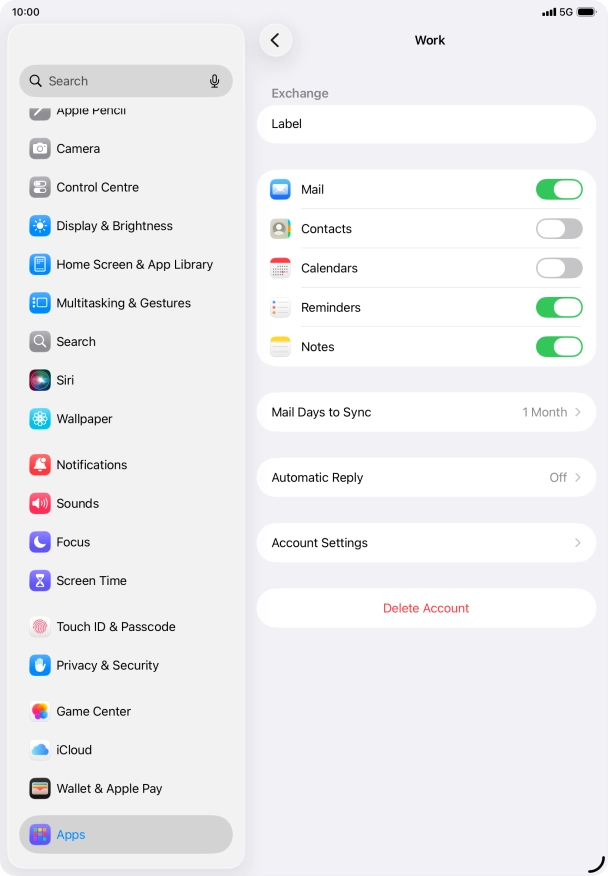The height and width of the screenshot is (876, 608).
Task: Turn off the Notes sync switch
Action: [x=558, y=347]
